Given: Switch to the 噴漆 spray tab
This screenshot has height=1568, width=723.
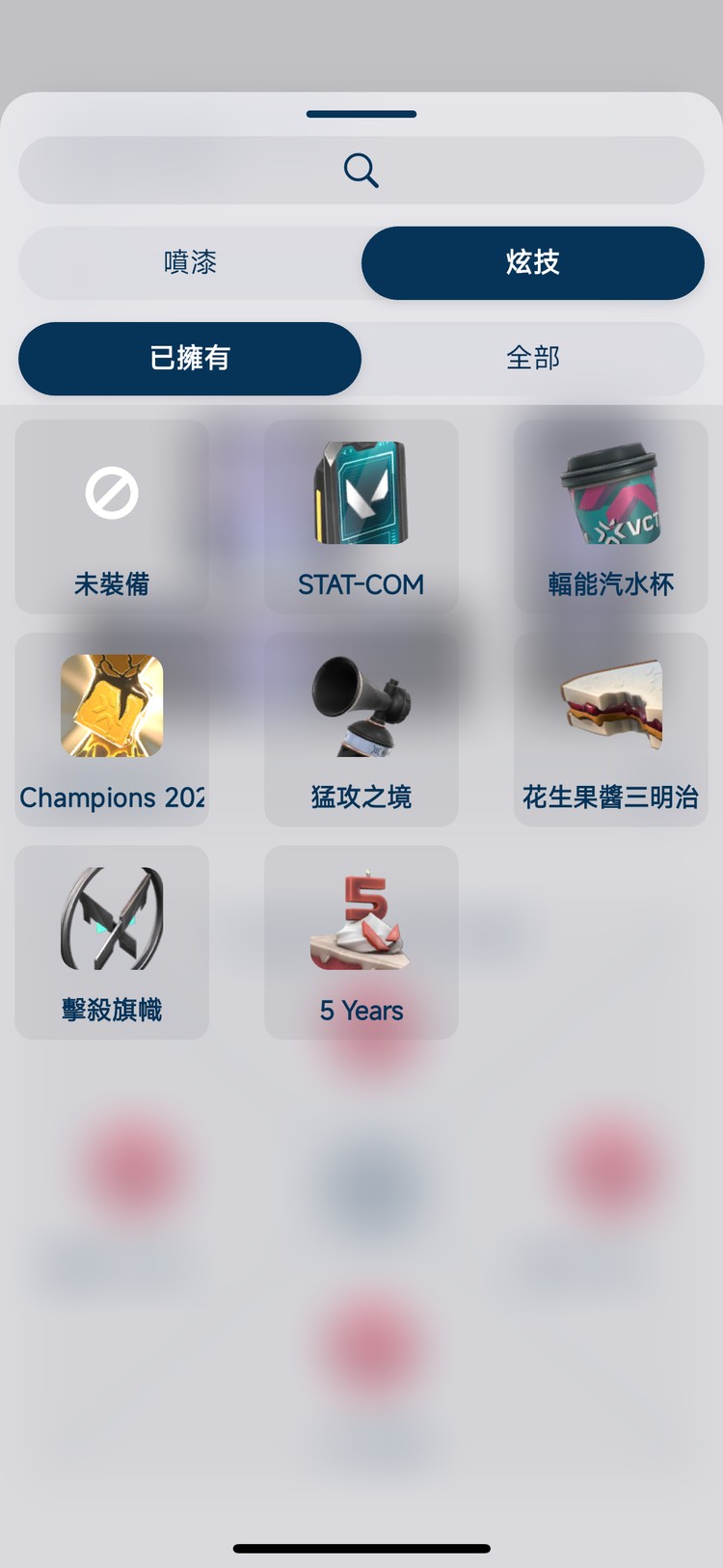Looking at the screenshot, I should 189,262.
